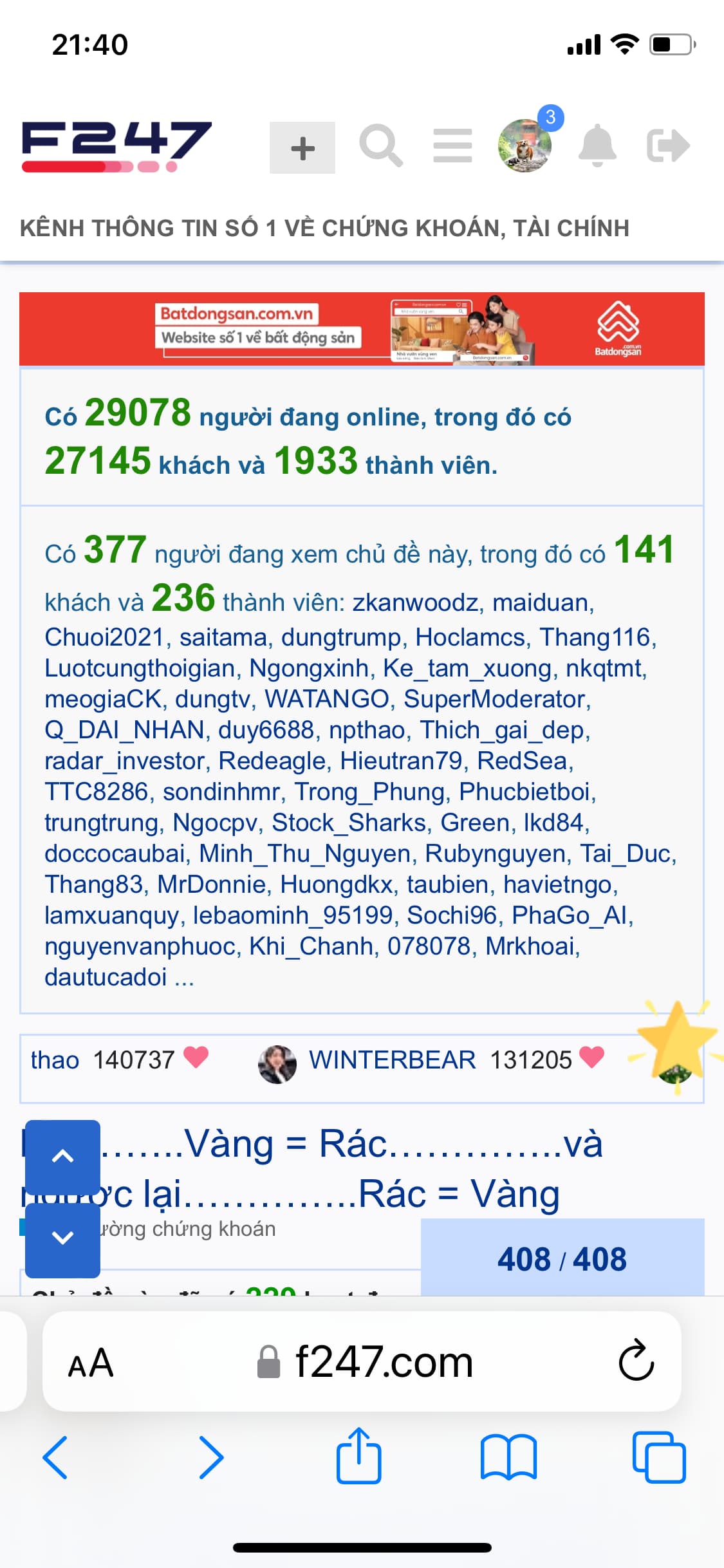The width and height of the screenshot is (724, 1568).
Task: Open the notifications bell
Action: [597, 146]
